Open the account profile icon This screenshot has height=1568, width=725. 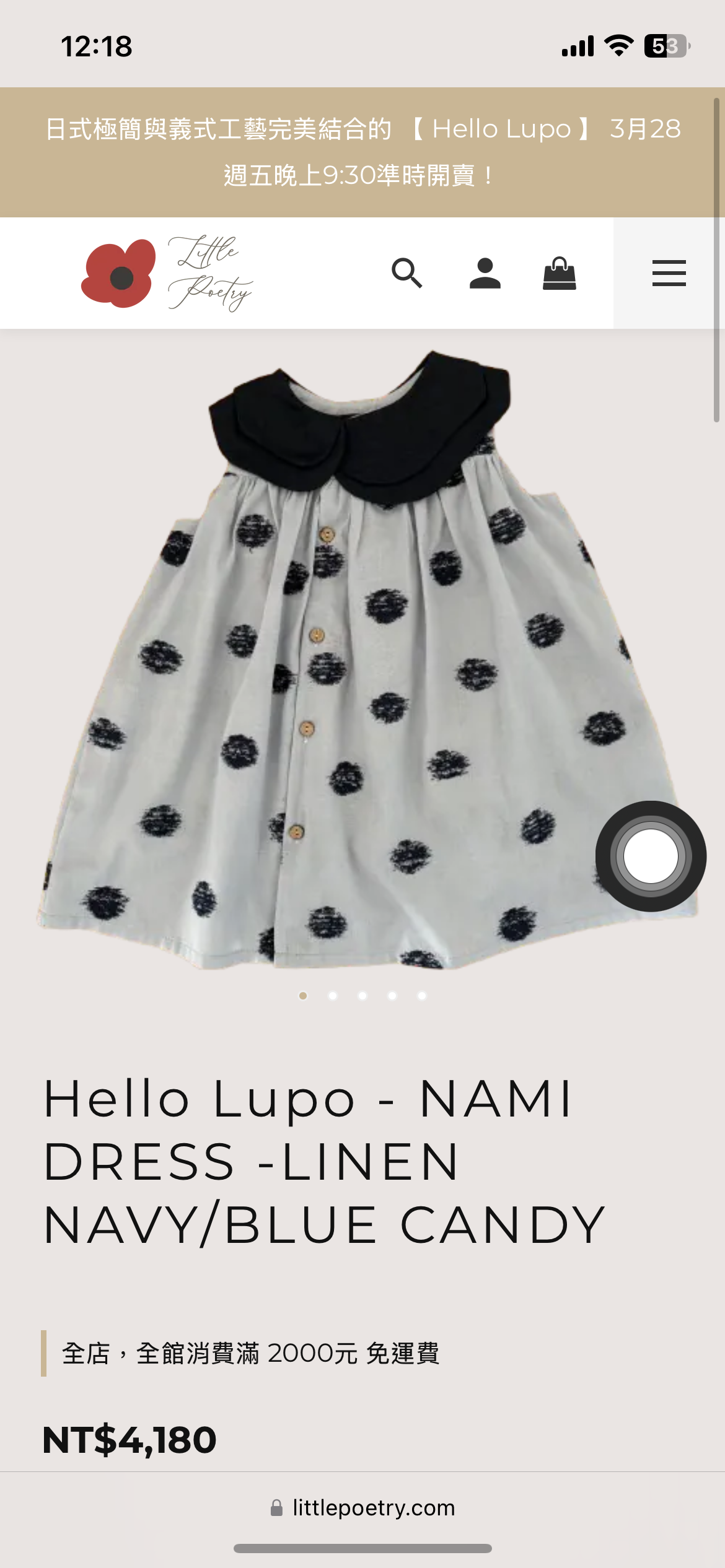[485, 273]
